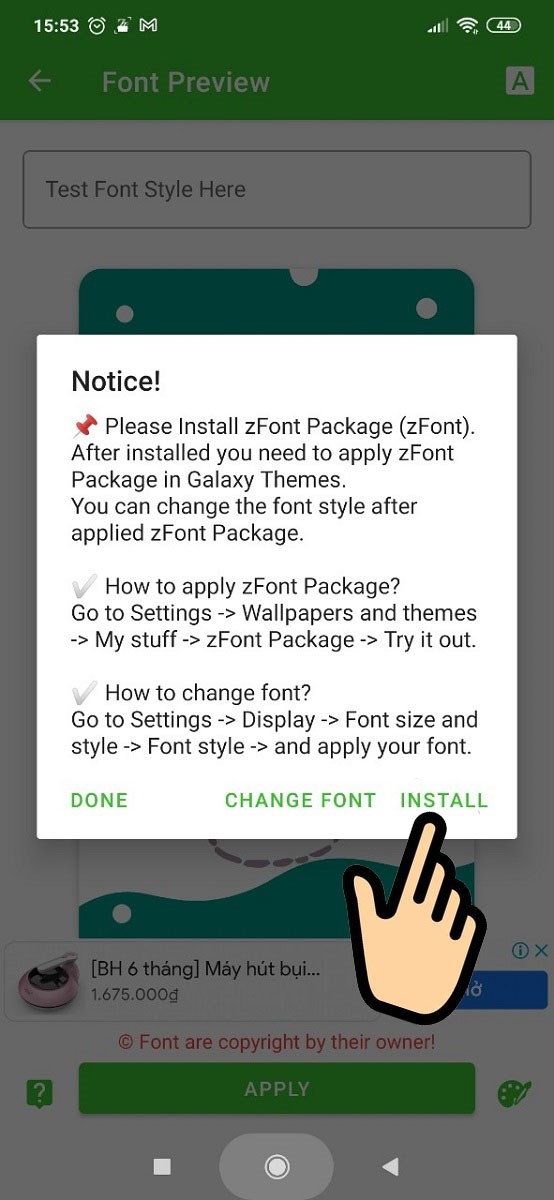Open the font style A icon
This screenshot has height=1200, width=554.
click(519, 81)
